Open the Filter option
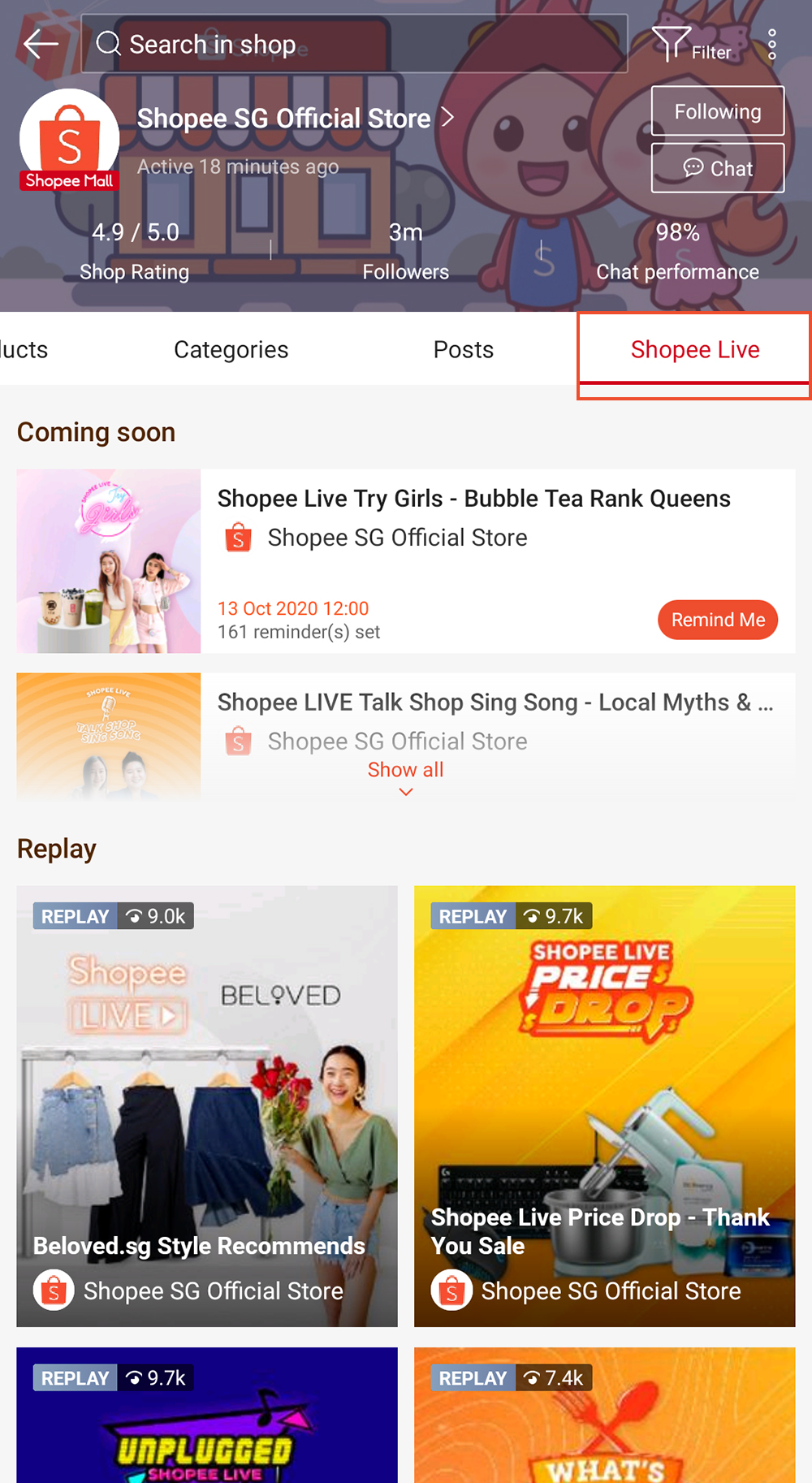 692,45
